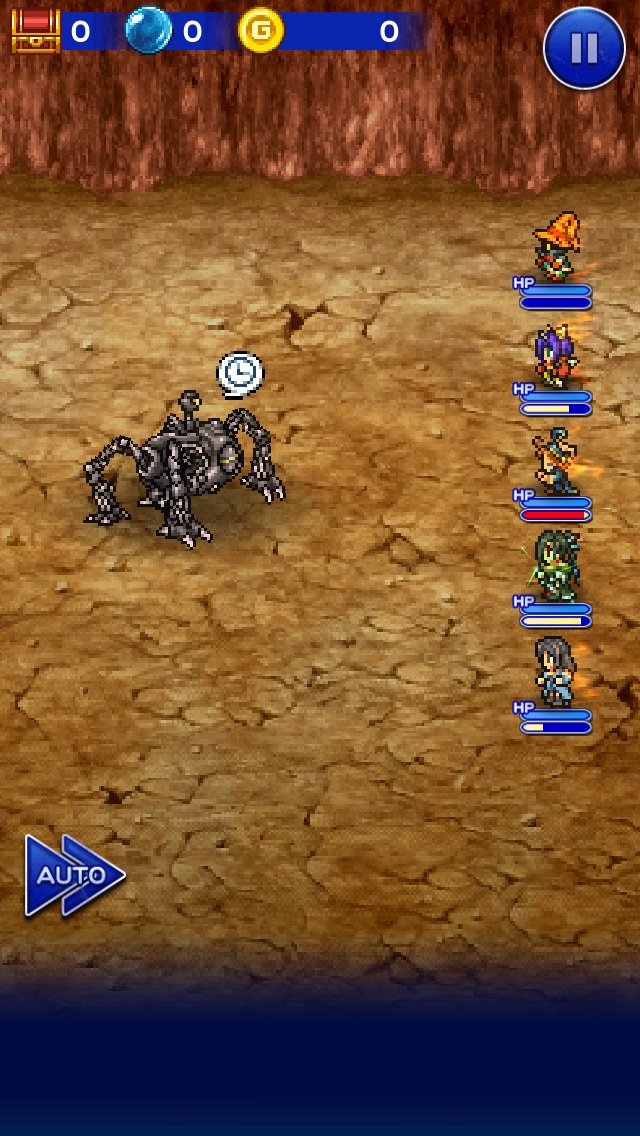The image size is (640, 1136).
Task: Pause the battle
Action: pos(584,48)
